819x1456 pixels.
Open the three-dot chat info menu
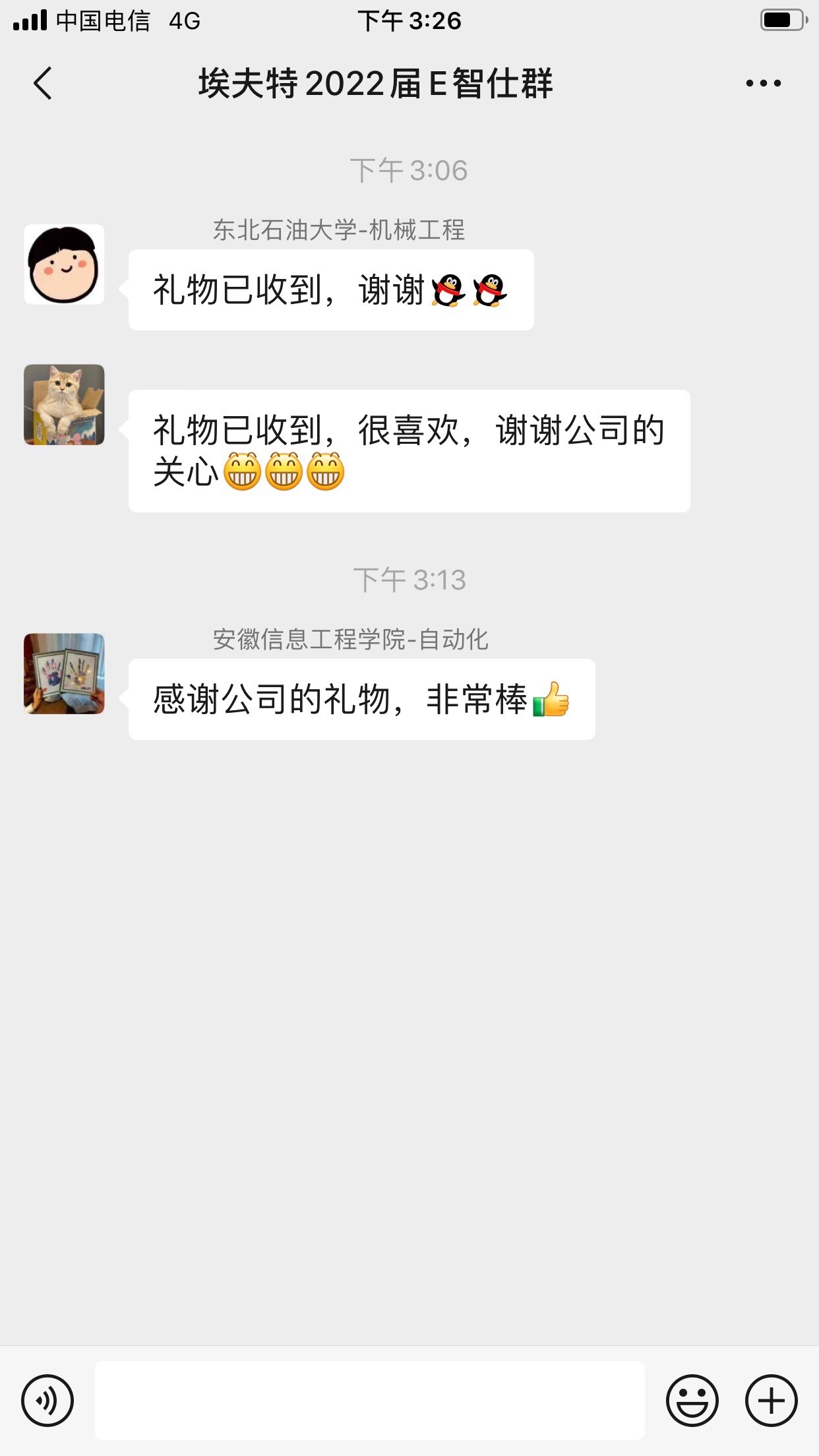click(x=763, y=84)
